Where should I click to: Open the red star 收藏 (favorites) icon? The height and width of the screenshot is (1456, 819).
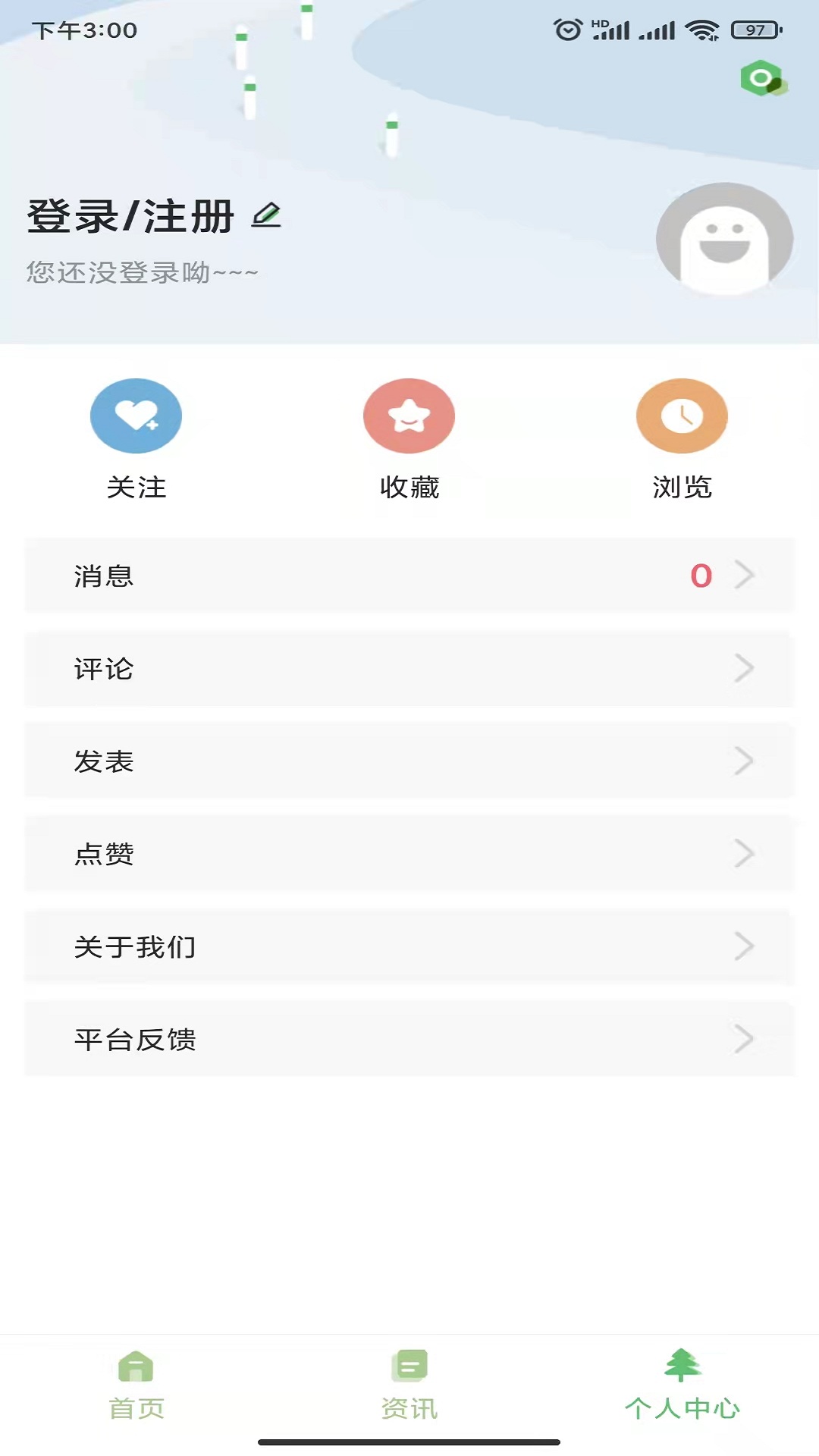click(409, 416)
